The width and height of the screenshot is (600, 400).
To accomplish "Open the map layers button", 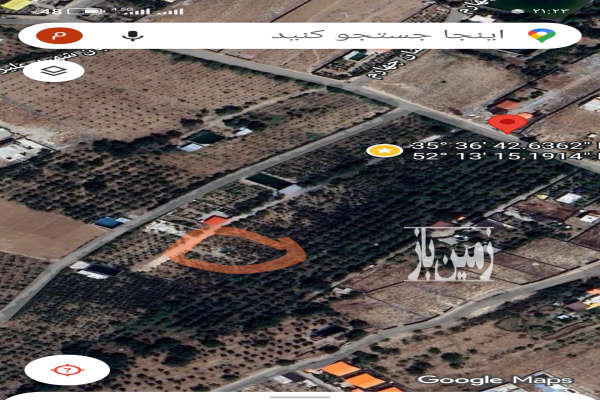I will pos(53,71).
